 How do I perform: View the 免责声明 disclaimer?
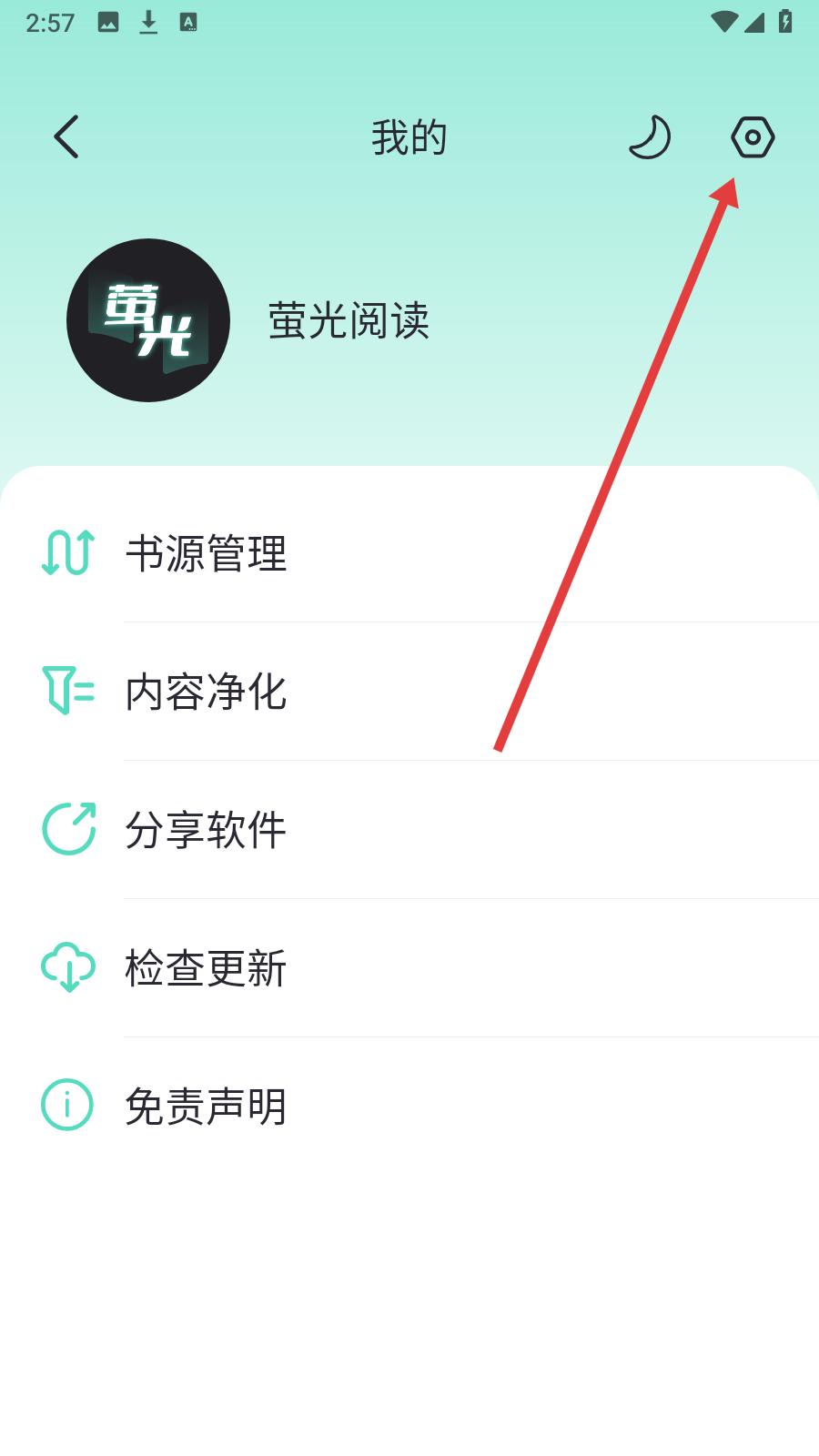(x=409, y=1107)
